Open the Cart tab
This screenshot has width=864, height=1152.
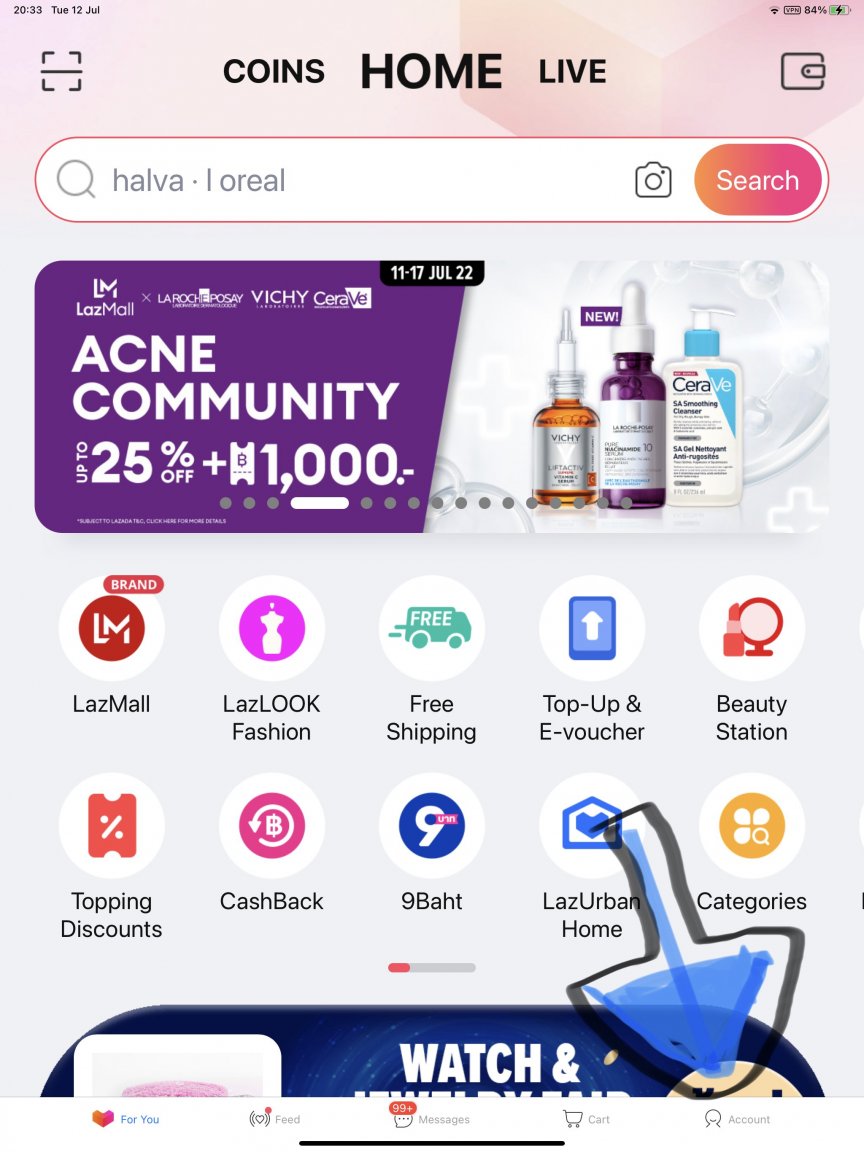click(587, 1119)
